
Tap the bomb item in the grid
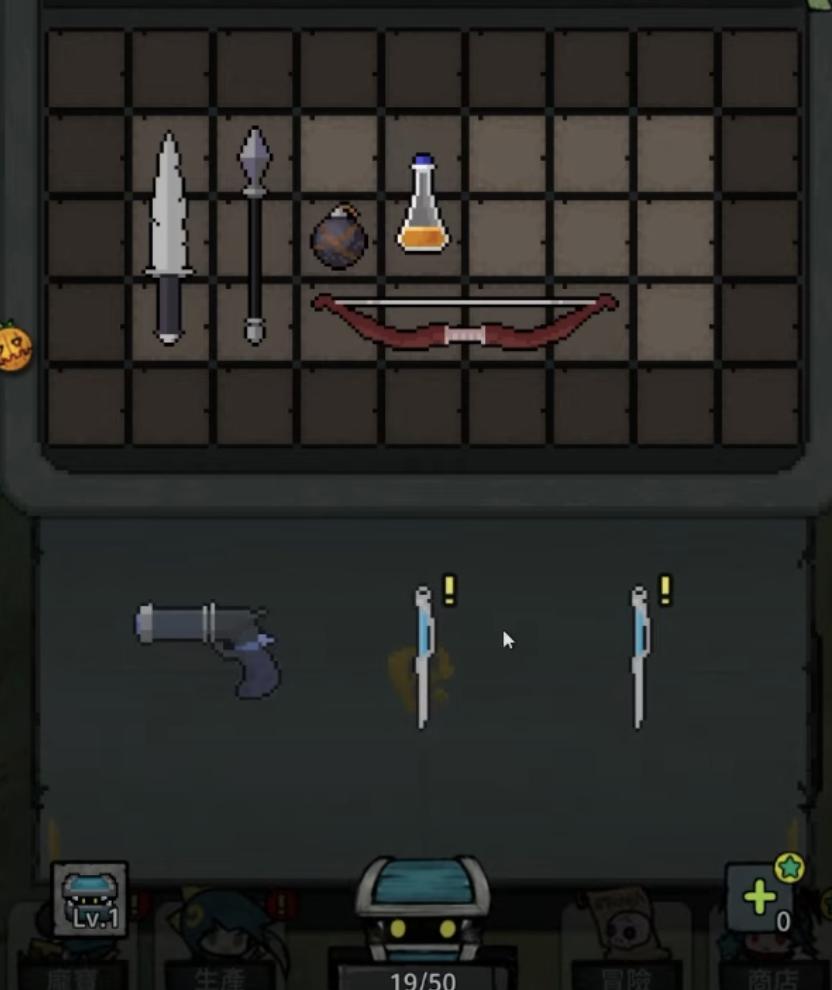coord(339,239)
